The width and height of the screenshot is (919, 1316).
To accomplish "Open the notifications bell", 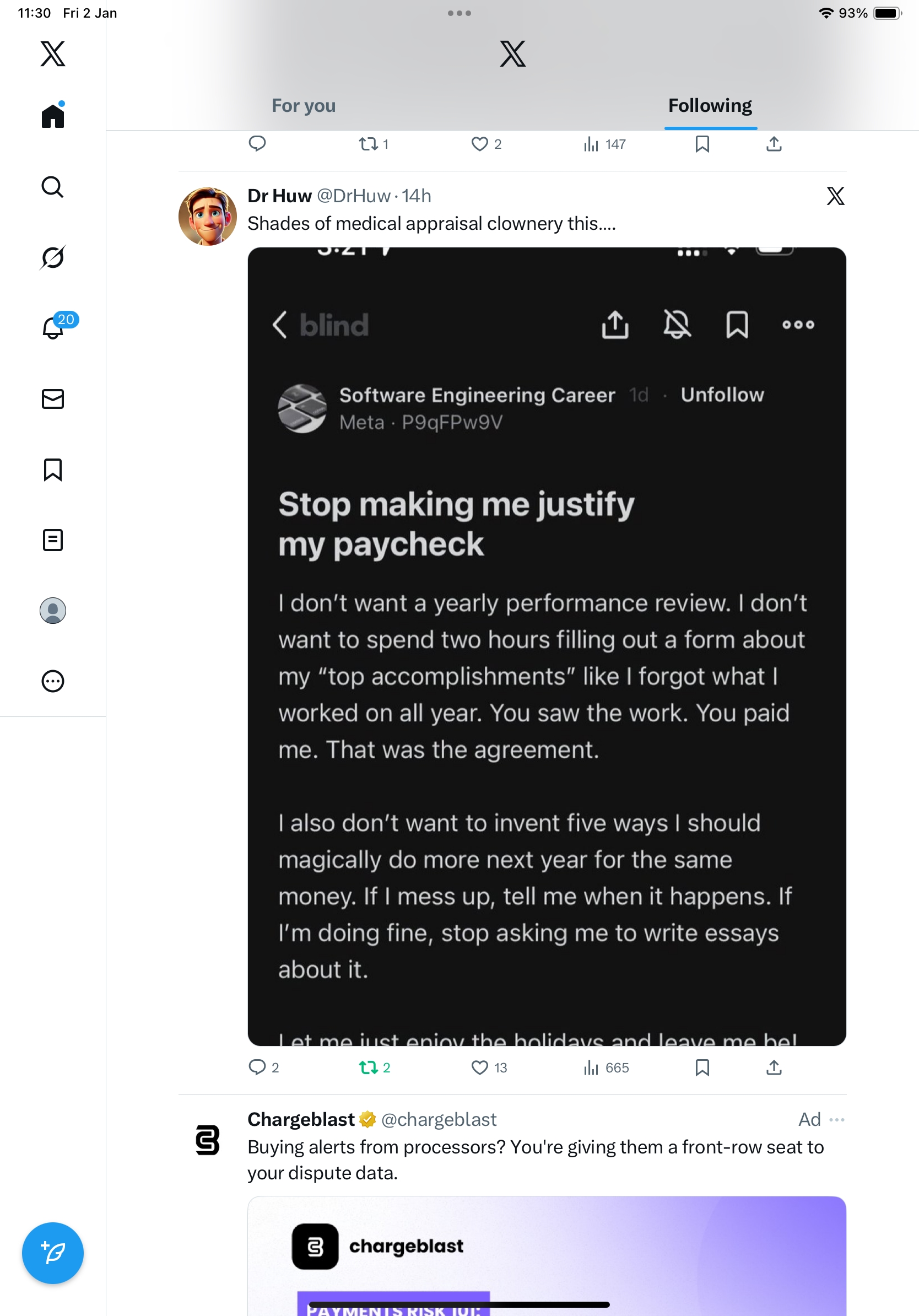I will tap(53, 328).
